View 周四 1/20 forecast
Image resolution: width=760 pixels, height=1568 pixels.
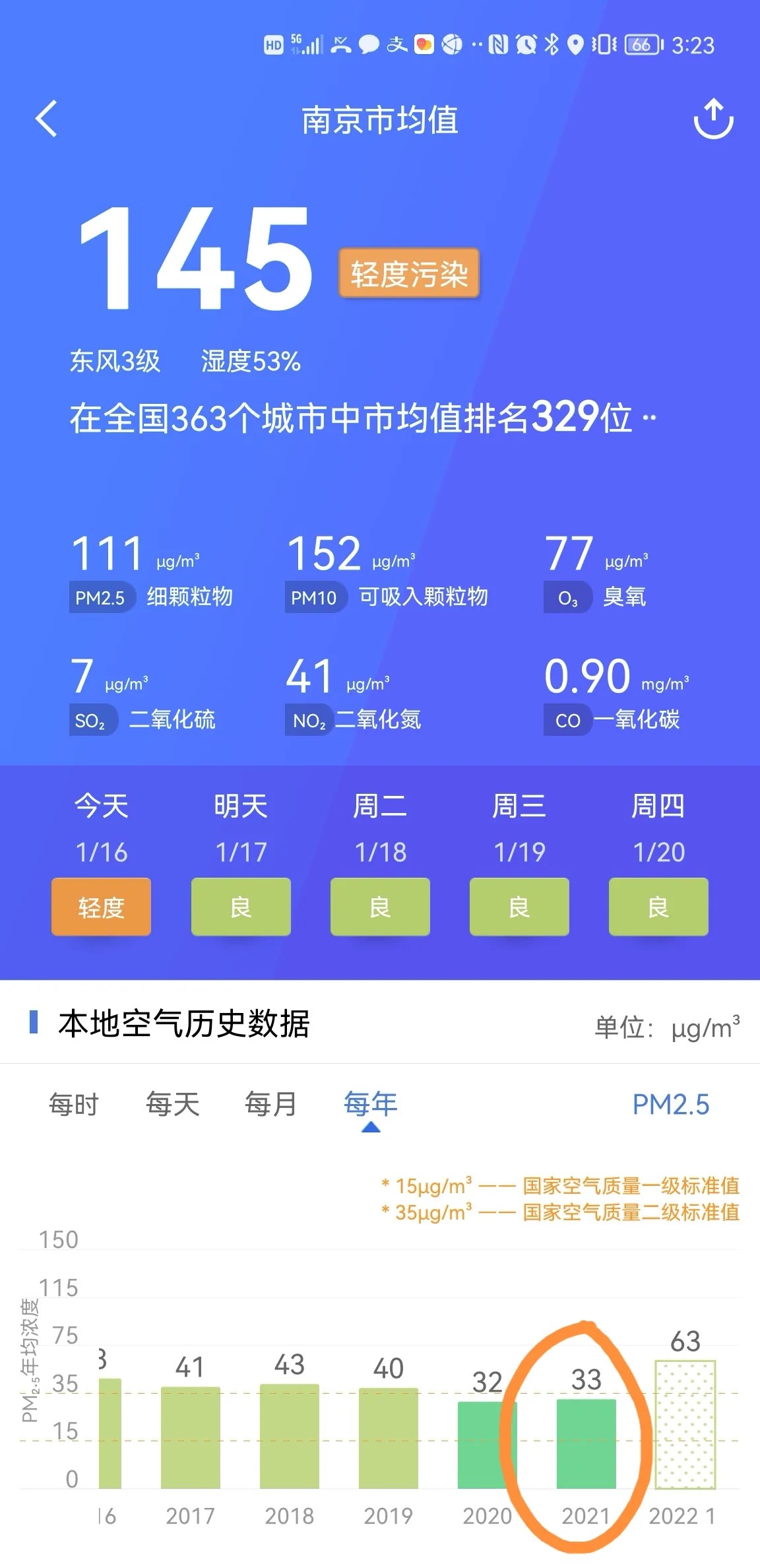[658, 906]
